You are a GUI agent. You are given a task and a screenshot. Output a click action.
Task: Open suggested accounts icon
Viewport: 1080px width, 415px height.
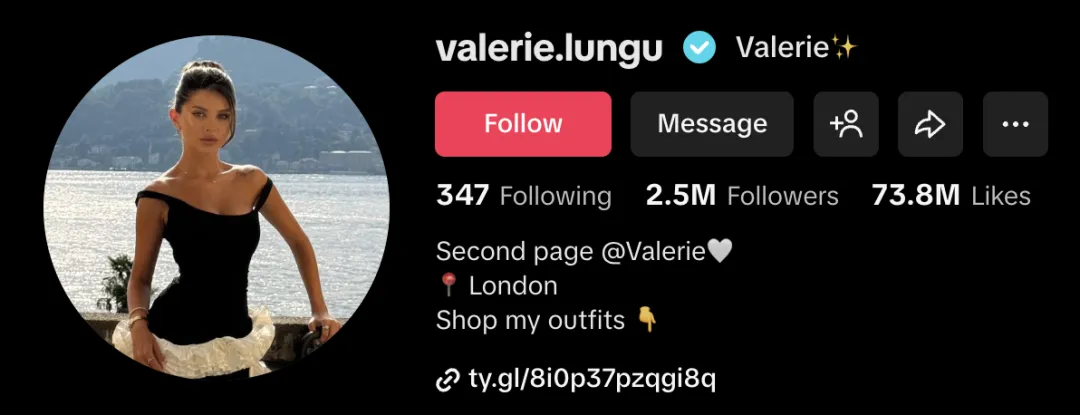[x=846, y=124]
